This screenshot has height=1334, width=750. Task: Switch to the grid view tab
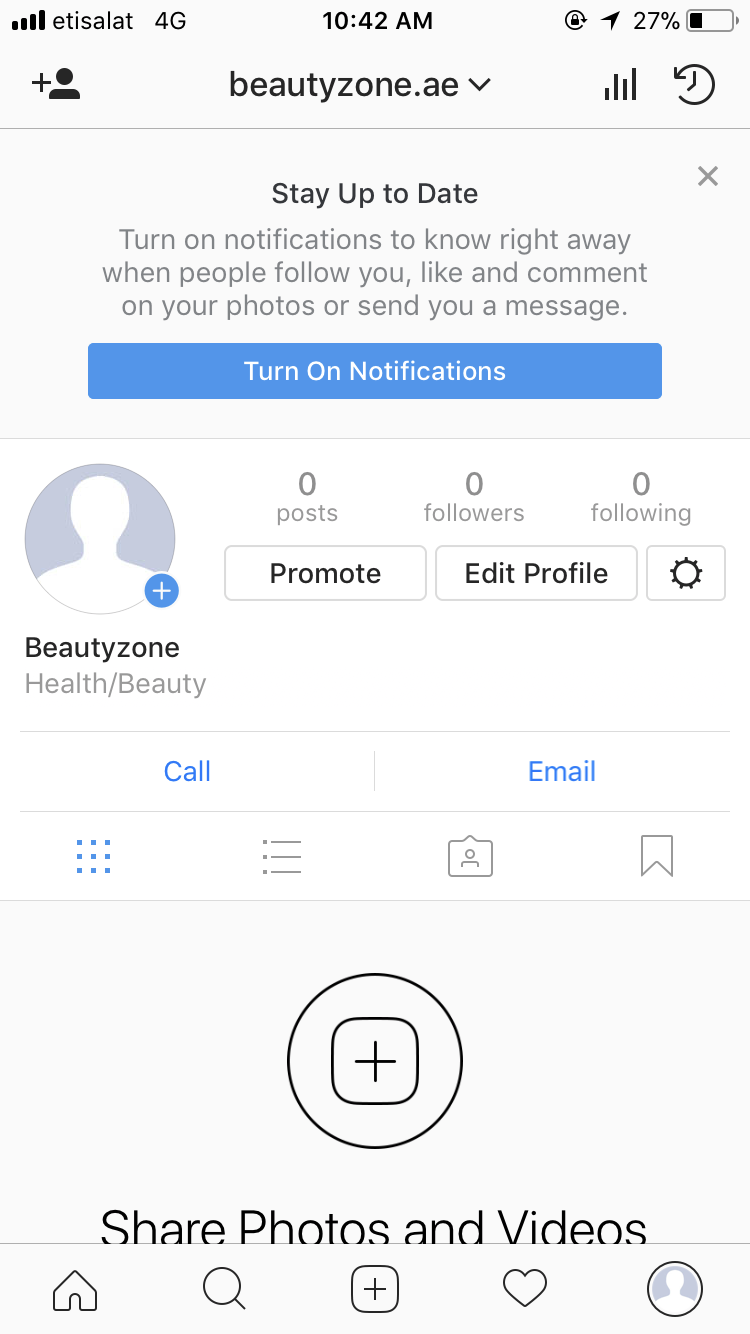(x=94, y=856)
